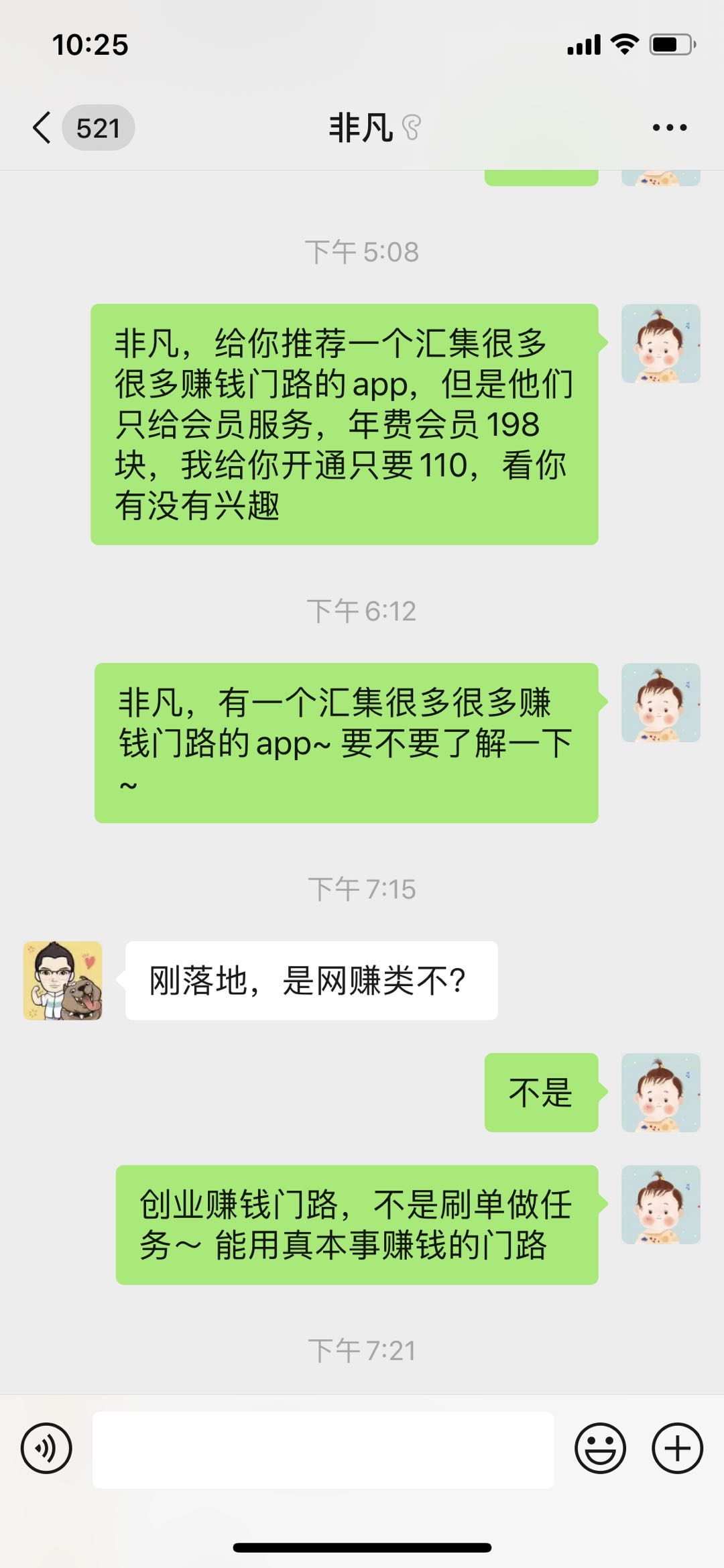The image size is (724, 1568).
Task: Tap the 下午 7:21 timestamp
Action: (362, 1349)
